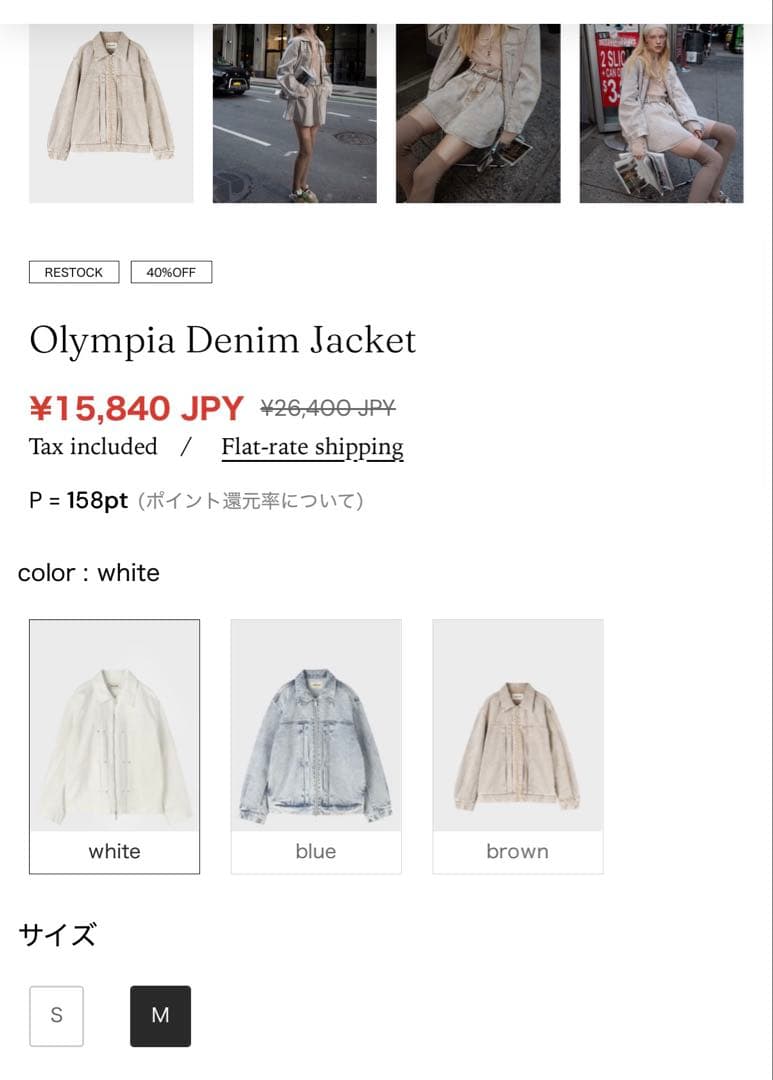The height and width of the screenshot is (1080, 773).
Task: Open the Flat-rate shipping link
Action: 312,446
